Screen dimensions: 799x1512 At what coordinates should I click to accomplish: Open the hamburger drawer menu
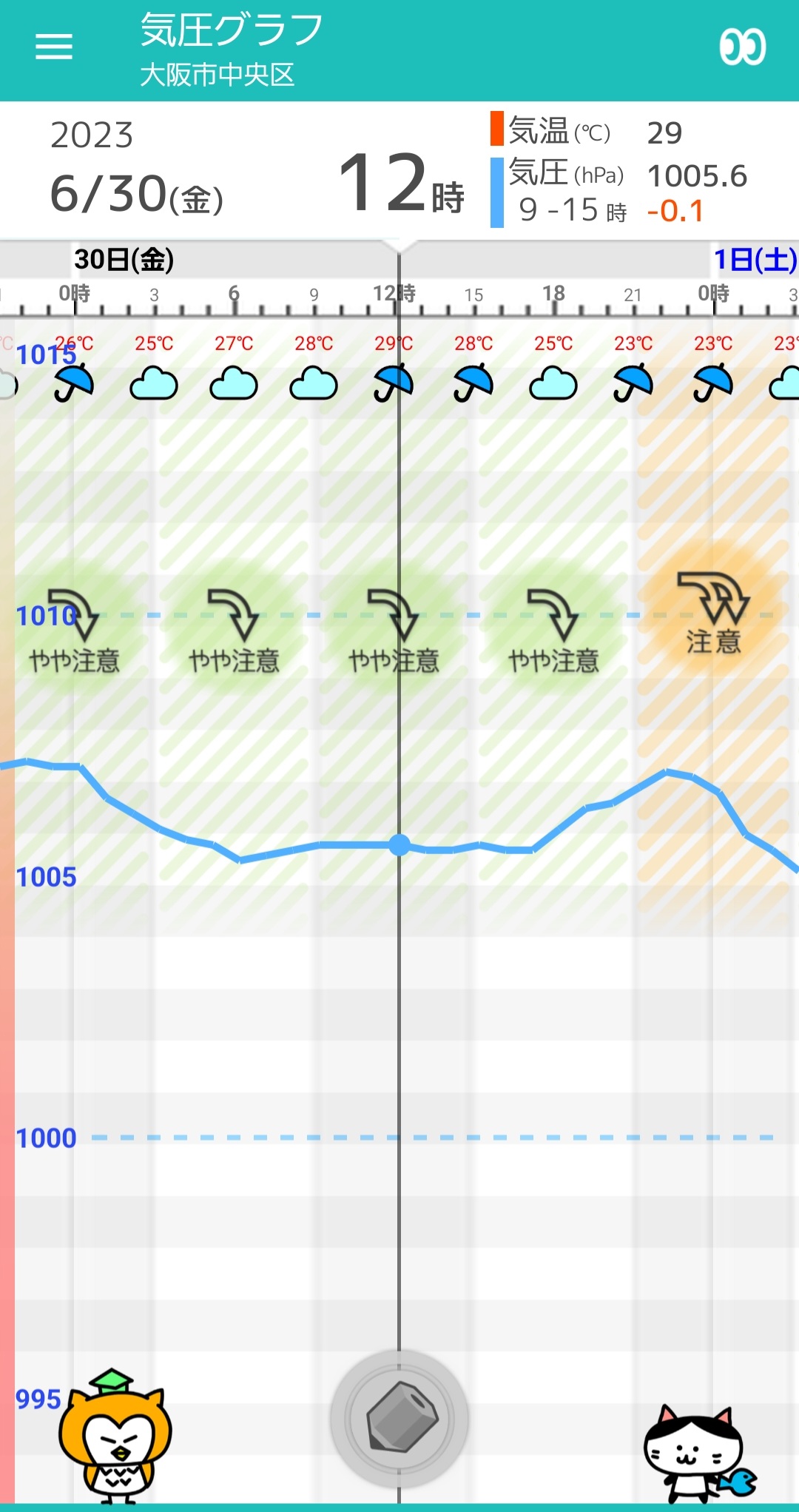pos(54,47)
